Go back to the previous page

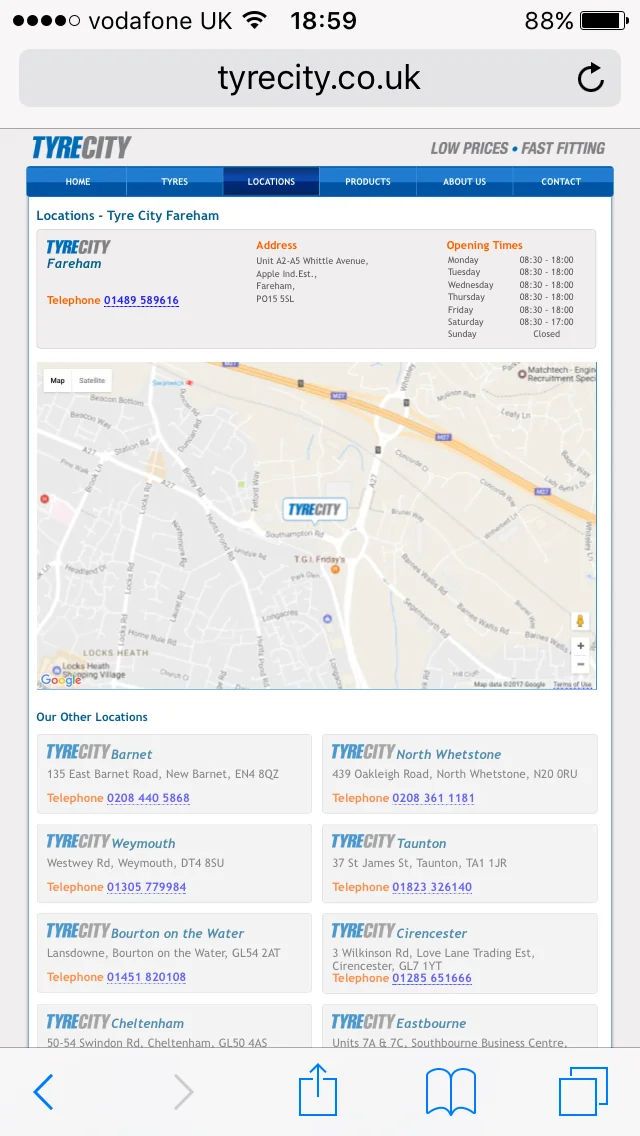[x=43, y=1091]
